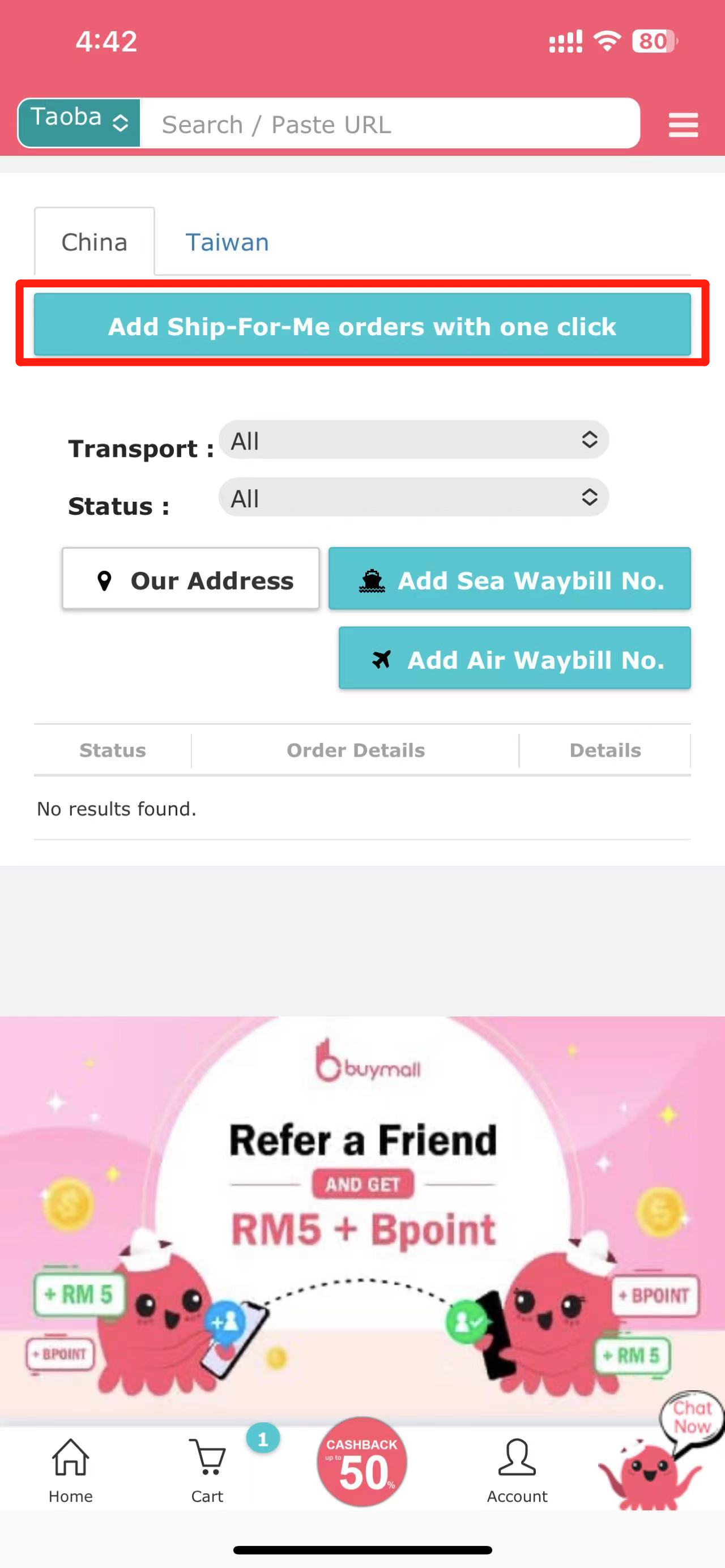Expand the Transport dropdown
725x1568 pixels.
click(413, 439)
